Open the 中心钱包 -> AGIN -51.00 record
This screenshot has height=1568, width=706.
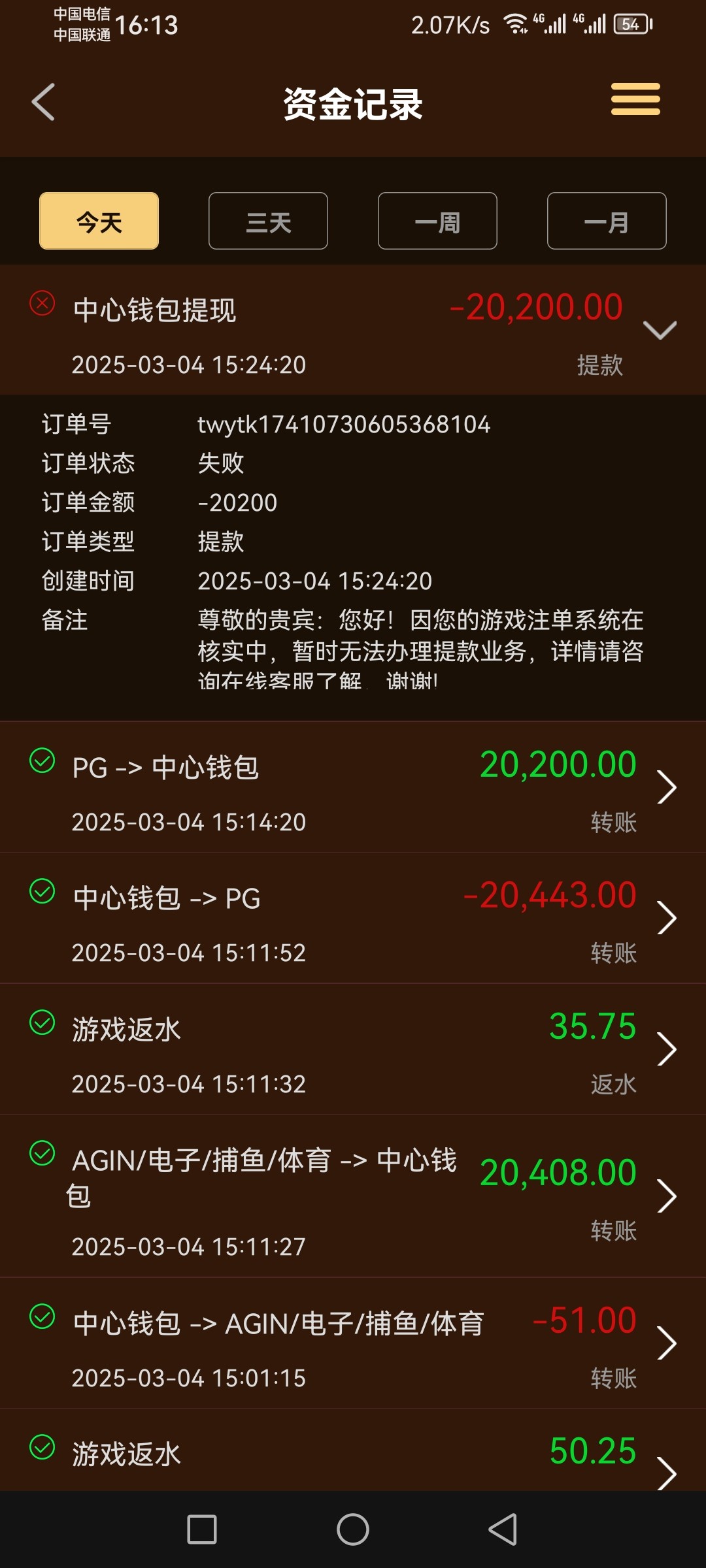[x=353, y=1343]
